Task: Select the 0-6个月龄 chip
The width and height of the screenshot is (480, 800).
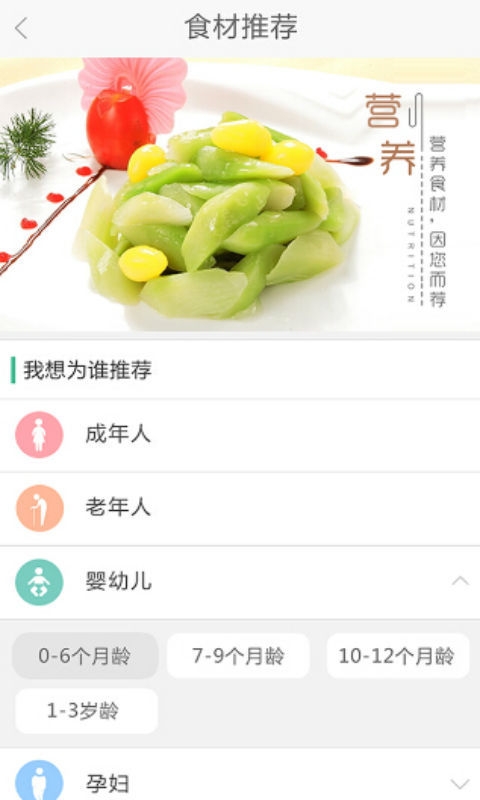Action: pyautogui.click(x=85, y=656)
